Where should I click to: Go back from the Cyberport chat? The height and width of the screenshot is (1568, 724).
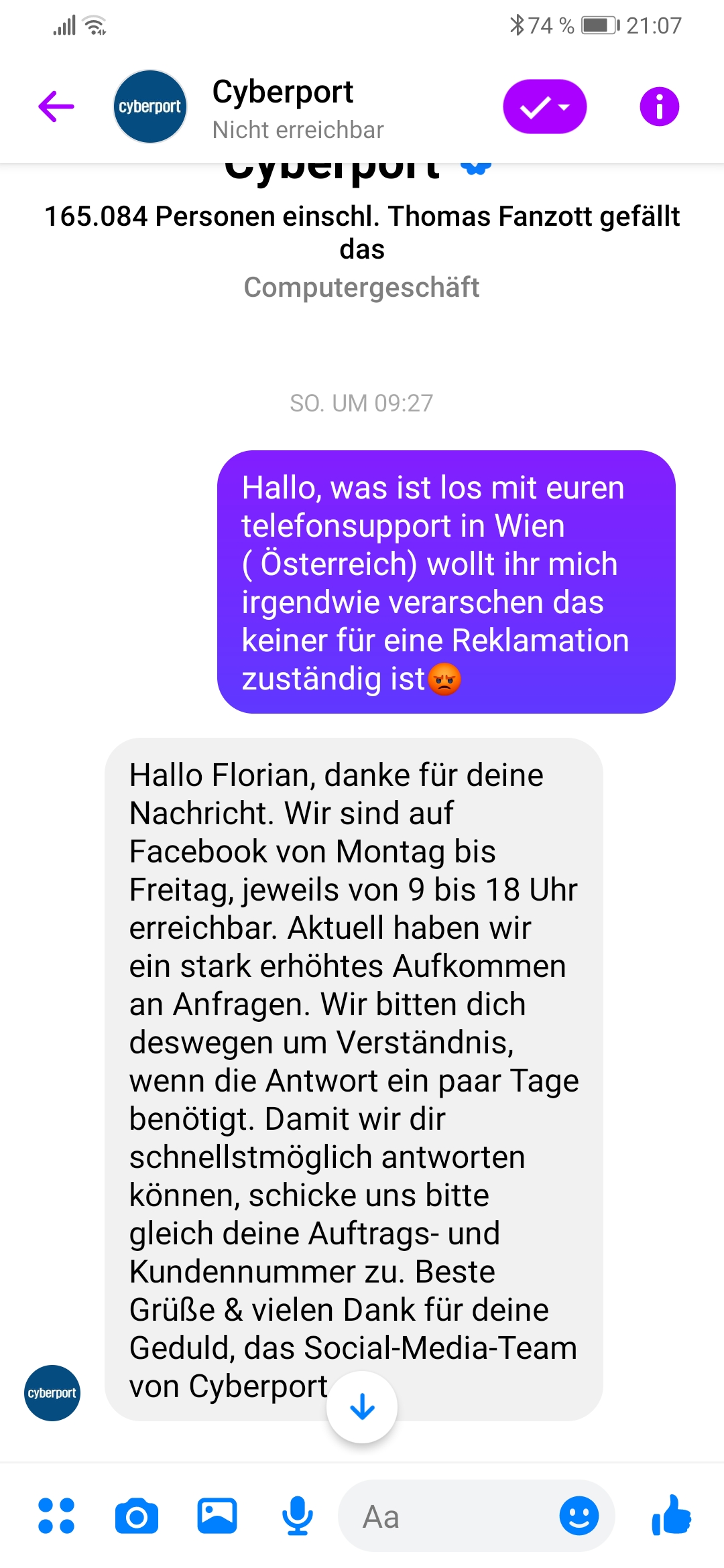click(56, 107)
